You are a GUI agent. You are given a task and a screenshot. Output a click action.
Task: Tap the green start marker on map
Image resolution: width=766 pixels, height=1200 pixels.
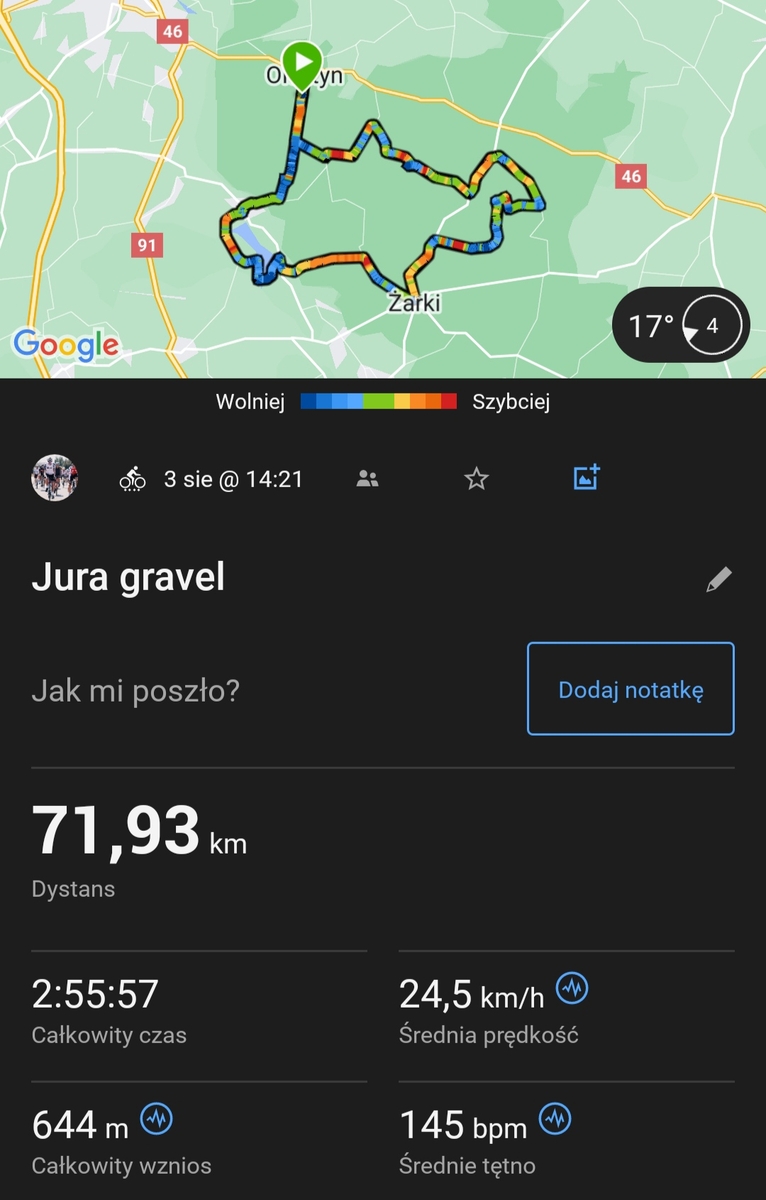301,62
